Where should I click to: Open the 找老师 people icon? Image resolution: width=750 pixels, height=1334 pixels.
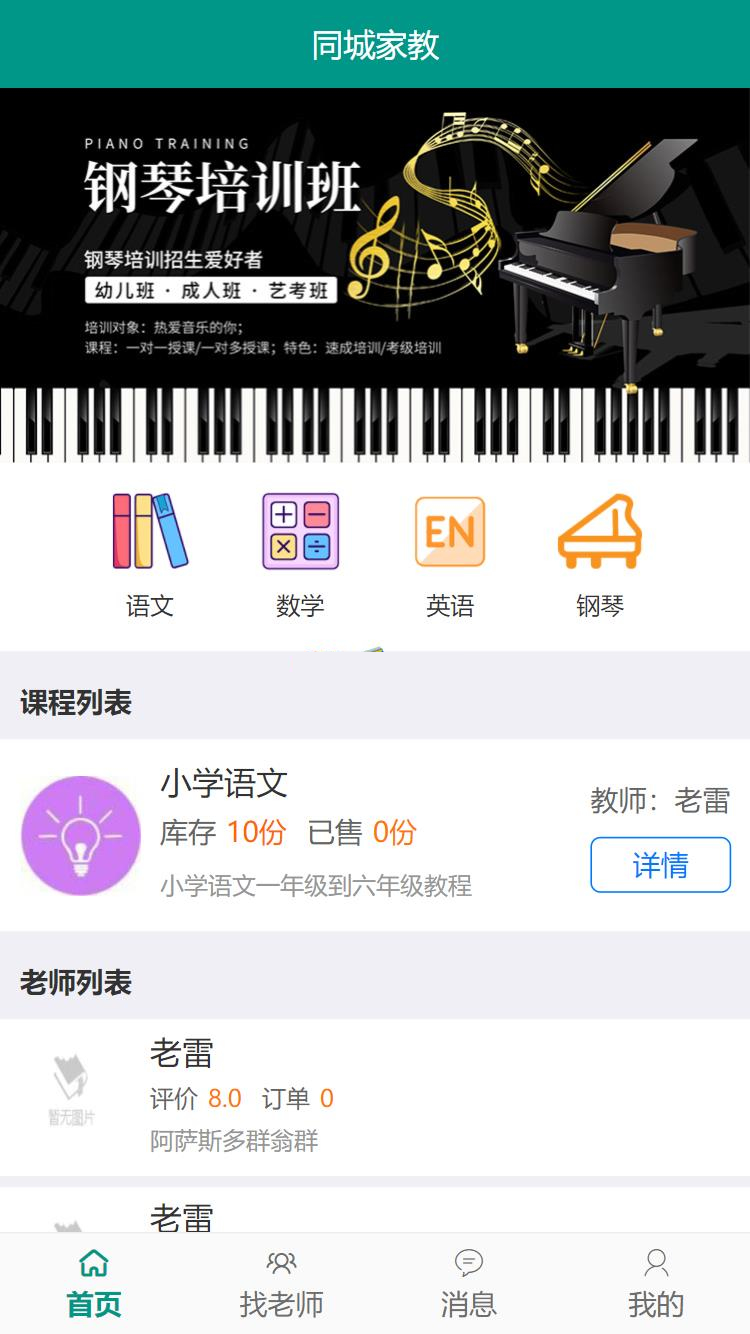(x=281, y=1263)
